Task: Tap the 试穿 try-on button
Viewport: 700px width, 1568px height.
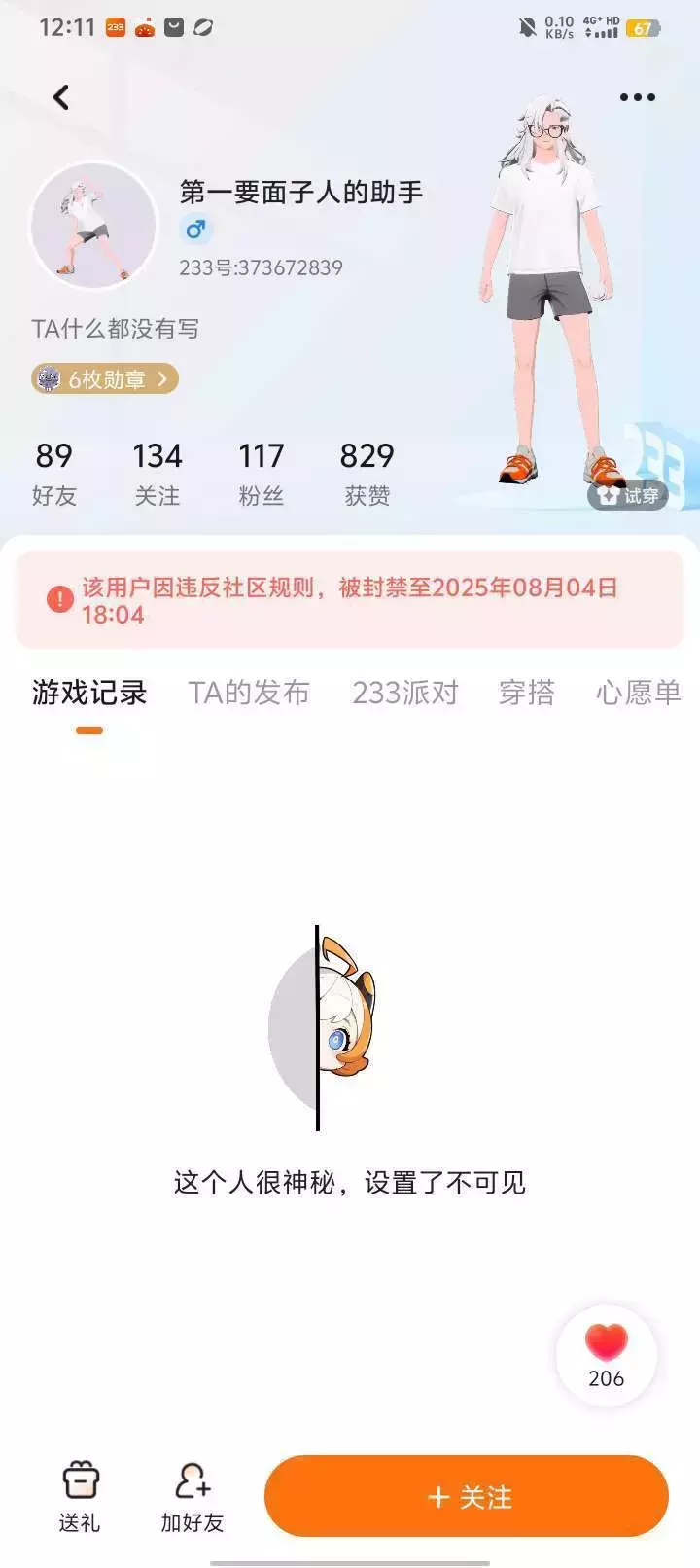Action: pyautogui.click(x=628, y=495)
